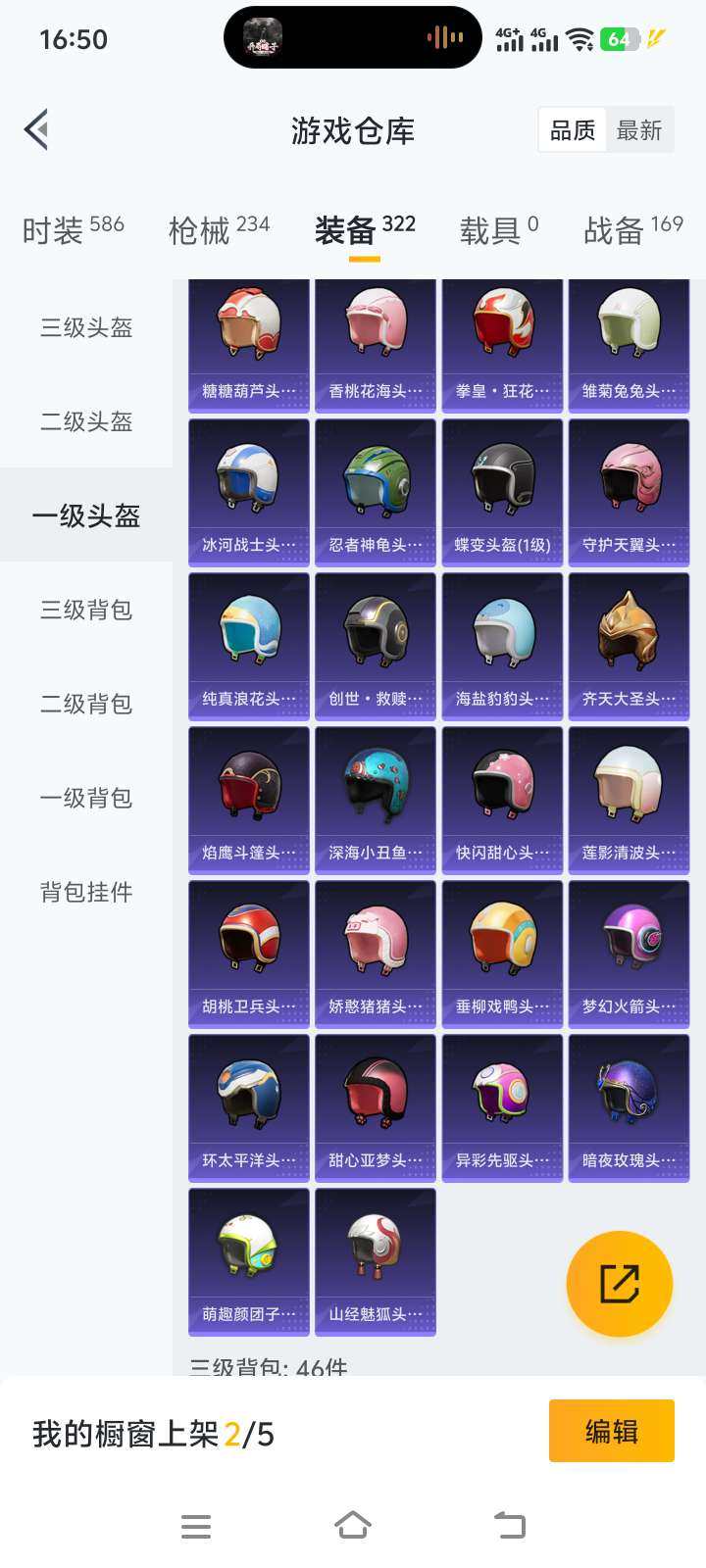This screenshot has width=706, height=1568.
Task: Select the 齐天大圣头 golden helmet
Action: pyautogui.click(x=629, y=645)
